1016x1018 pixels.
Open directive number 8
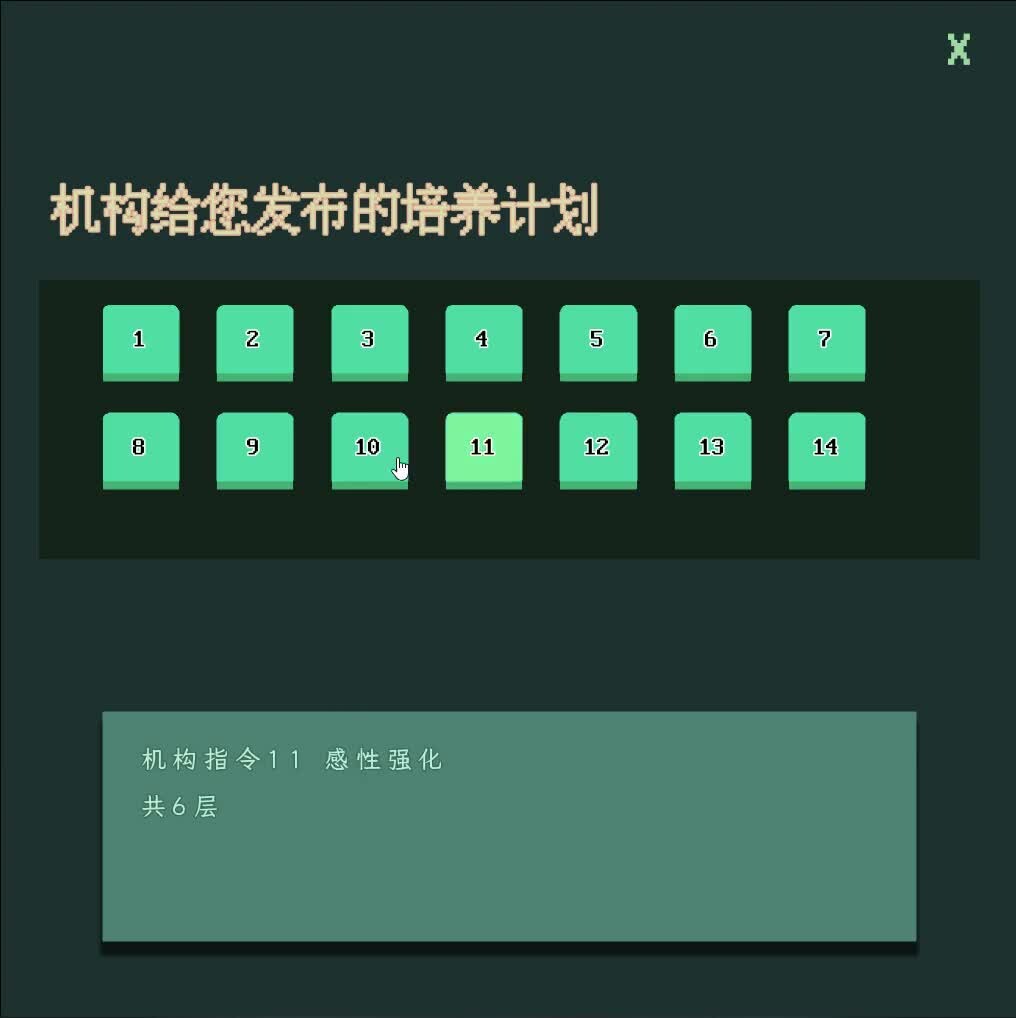(x=140, y=449)
